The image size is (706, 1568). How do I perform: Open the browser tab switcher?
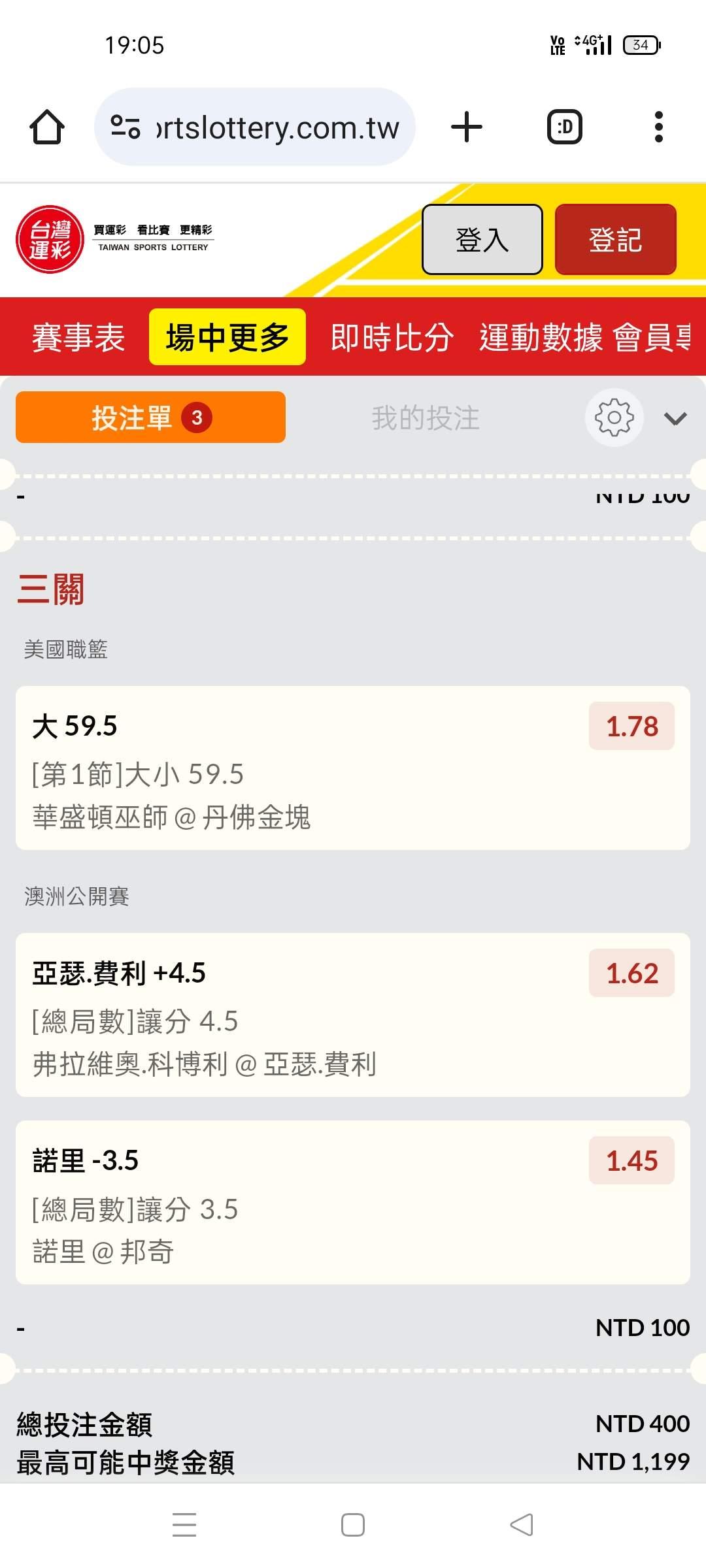(565, 127)
